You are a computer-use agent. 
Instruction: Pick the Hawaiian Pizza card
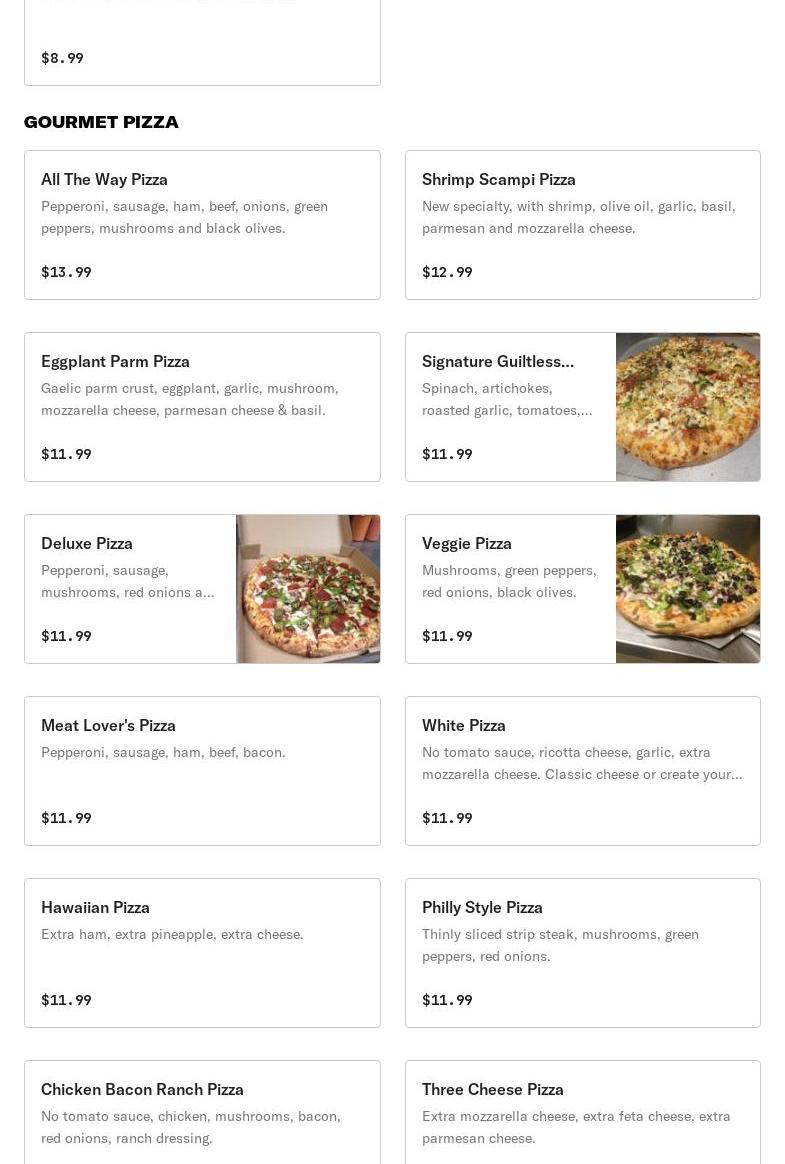point(202,953)
